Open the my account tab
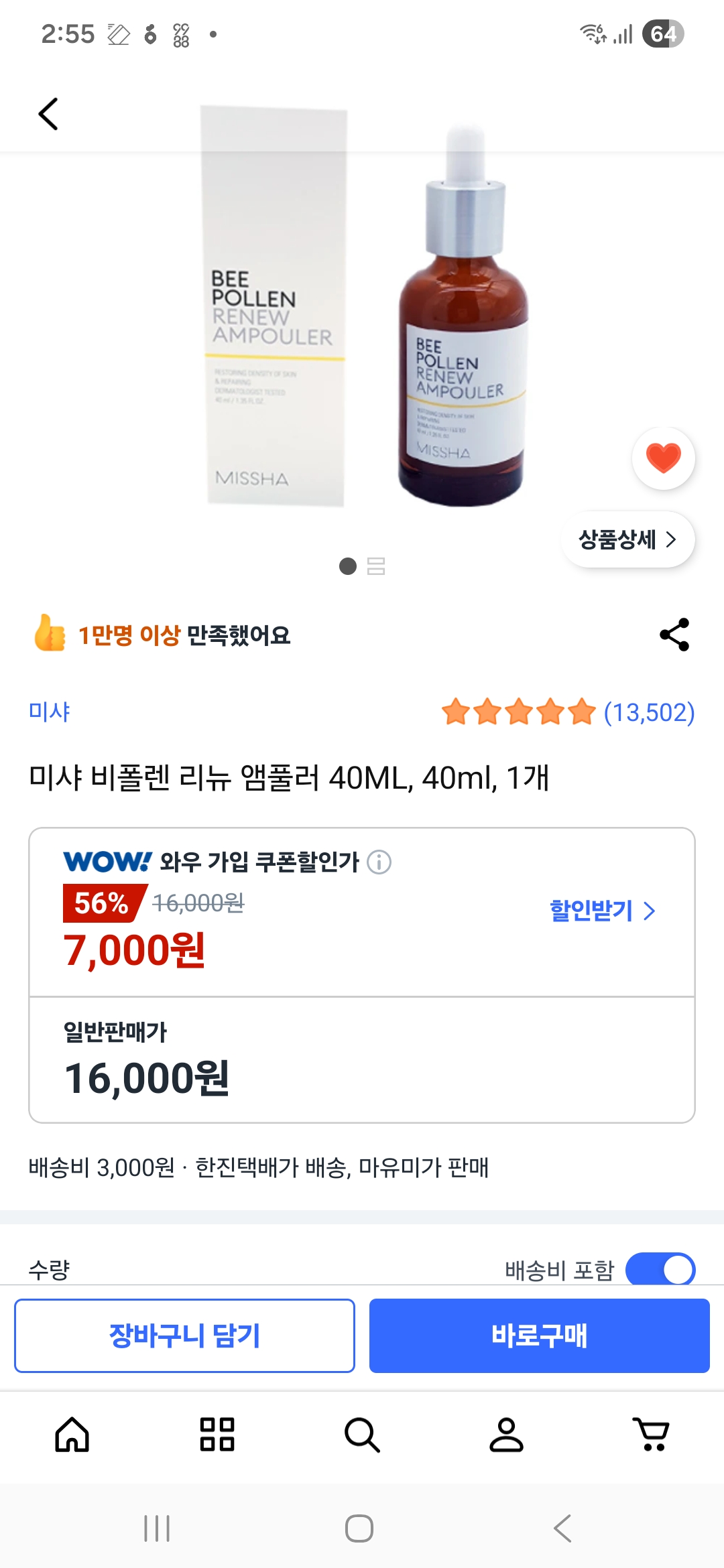Screen dimensions: 724x1568 [x=506, y=1435]
